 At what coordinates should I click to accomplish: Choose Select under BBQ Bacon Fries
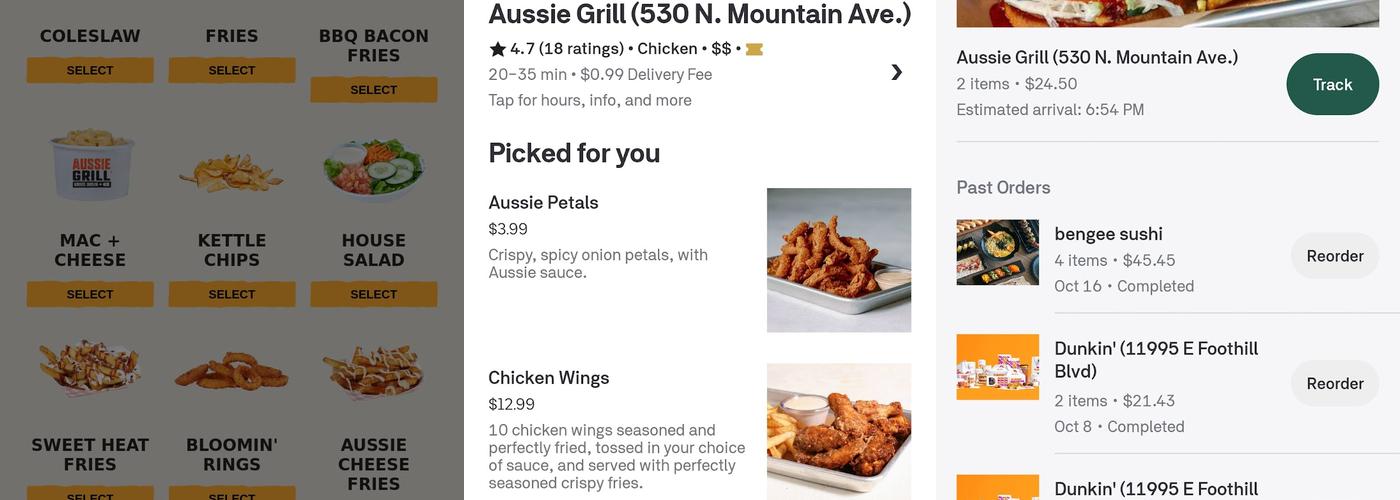pyautogui.click(x=374, y=90)
